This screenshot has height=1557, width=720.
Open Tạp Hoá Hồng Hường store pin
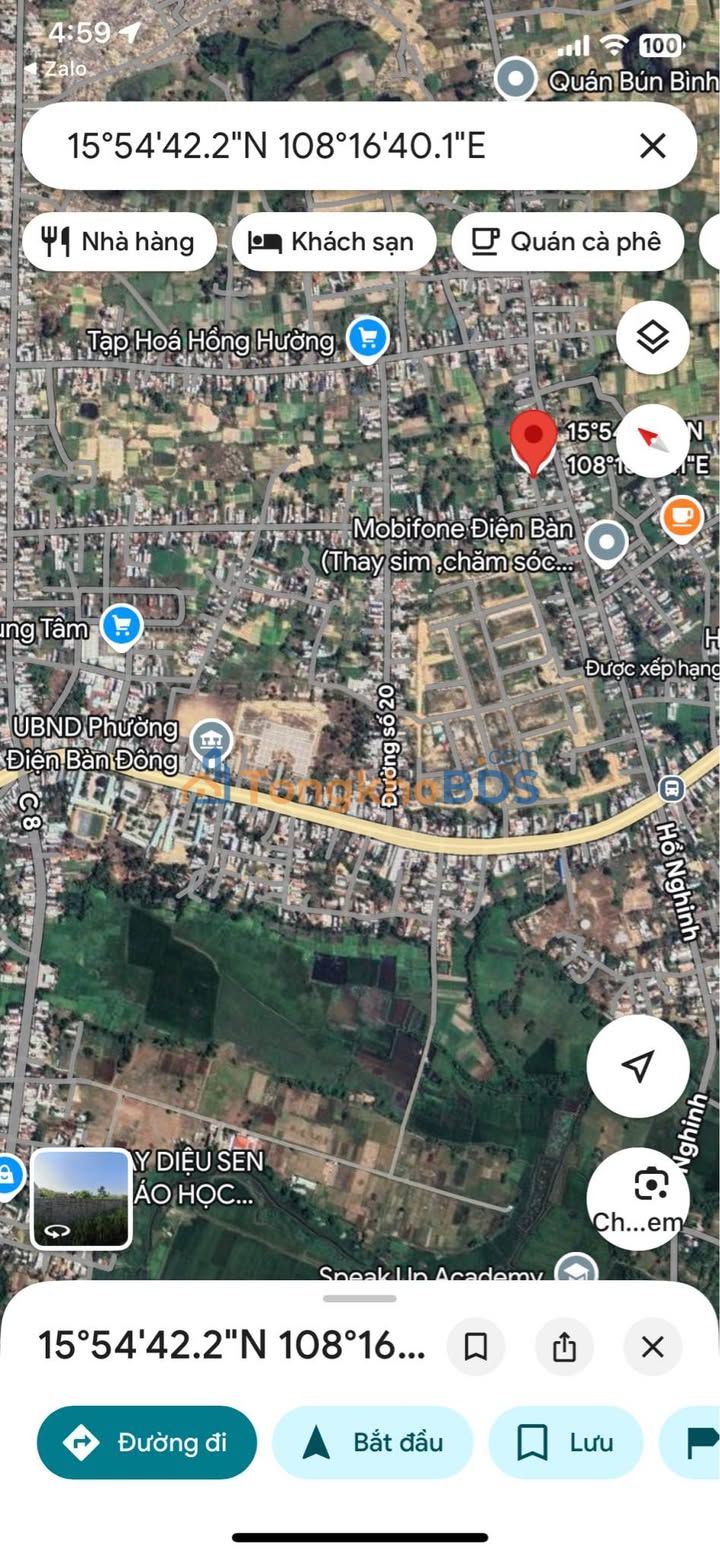tap(367, 339)
